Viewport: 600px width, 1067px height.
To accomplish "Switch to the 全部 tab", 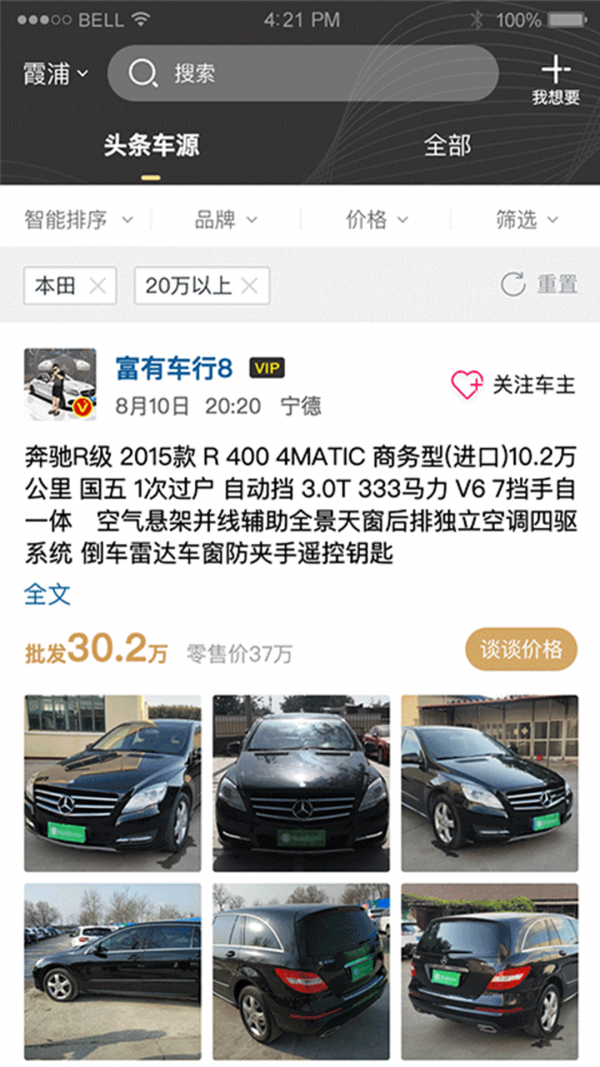I will (x=447, y=146).
